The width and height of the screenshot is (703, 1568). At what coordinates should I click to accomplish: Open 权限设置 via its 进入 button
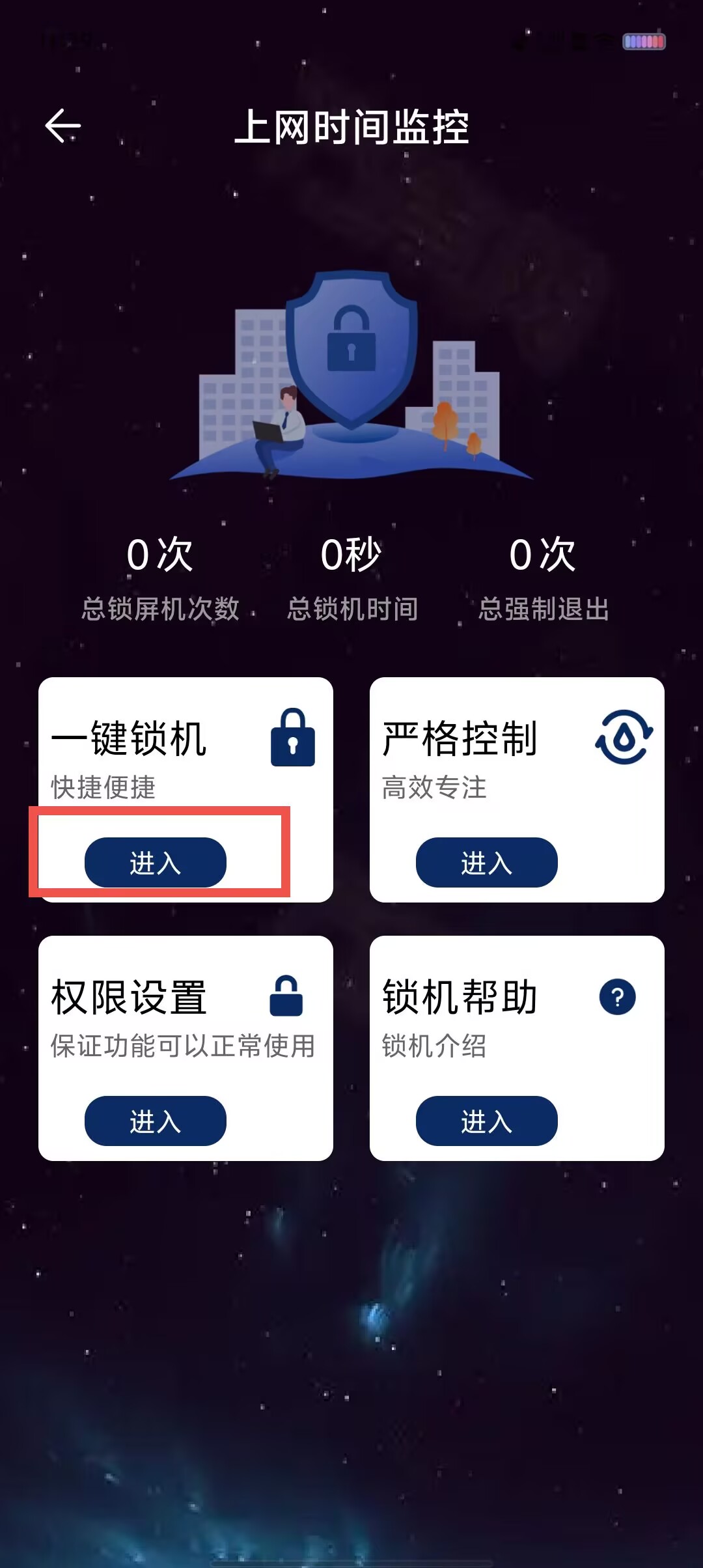[x=156, y=1121]
